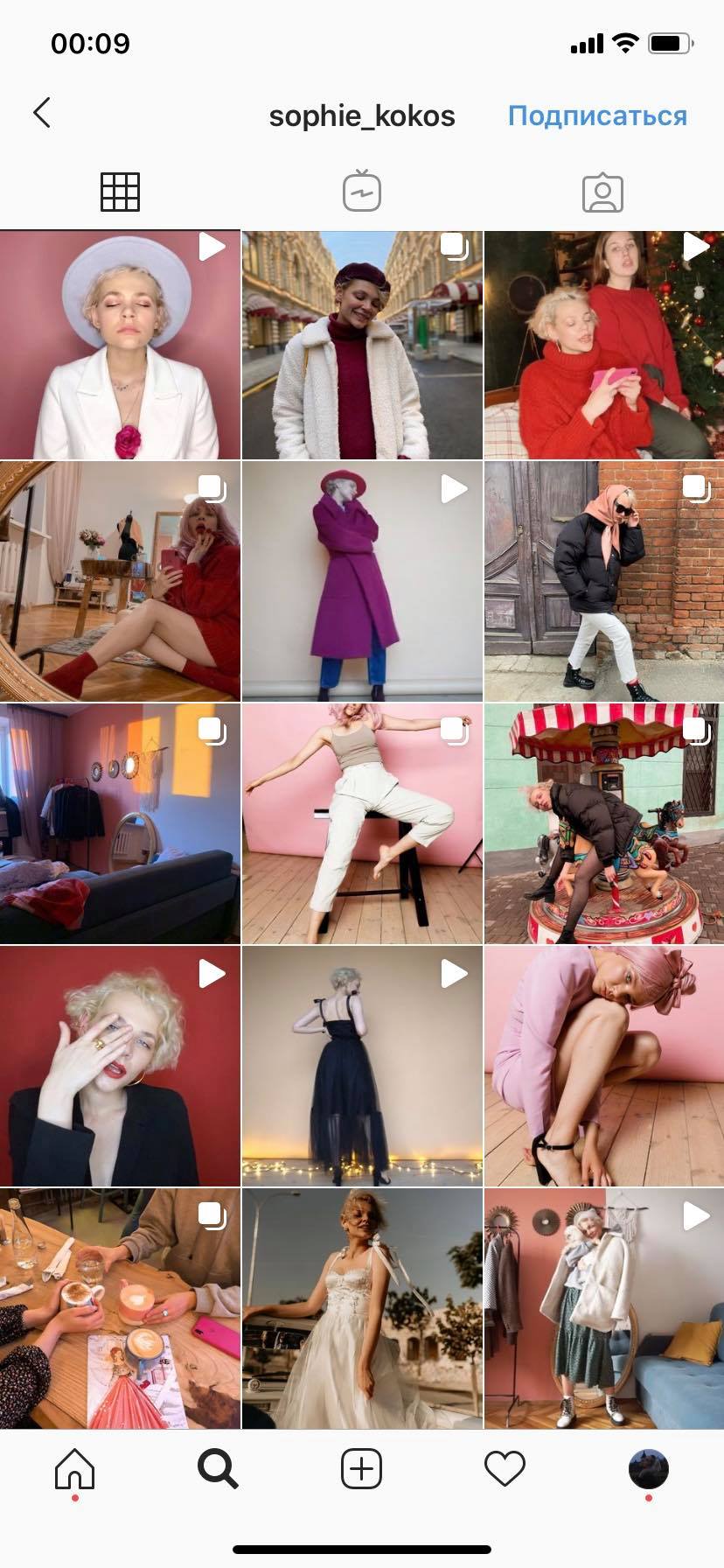Create a new post
Screen dimensions: 724x1568
[361, 1468]
